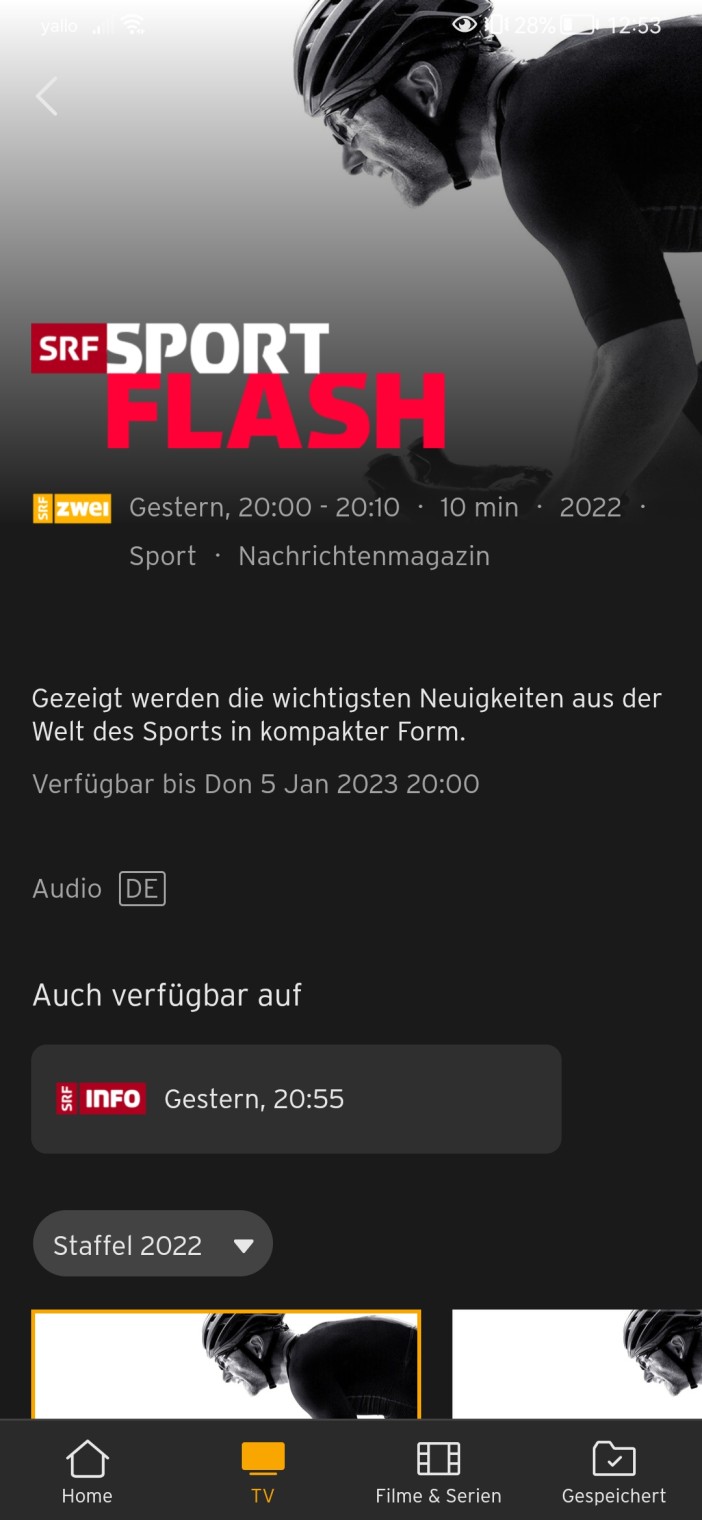Go to the Gespeichert tab
Viewport: 702px width, 1520px height.
coord(614,1472)
